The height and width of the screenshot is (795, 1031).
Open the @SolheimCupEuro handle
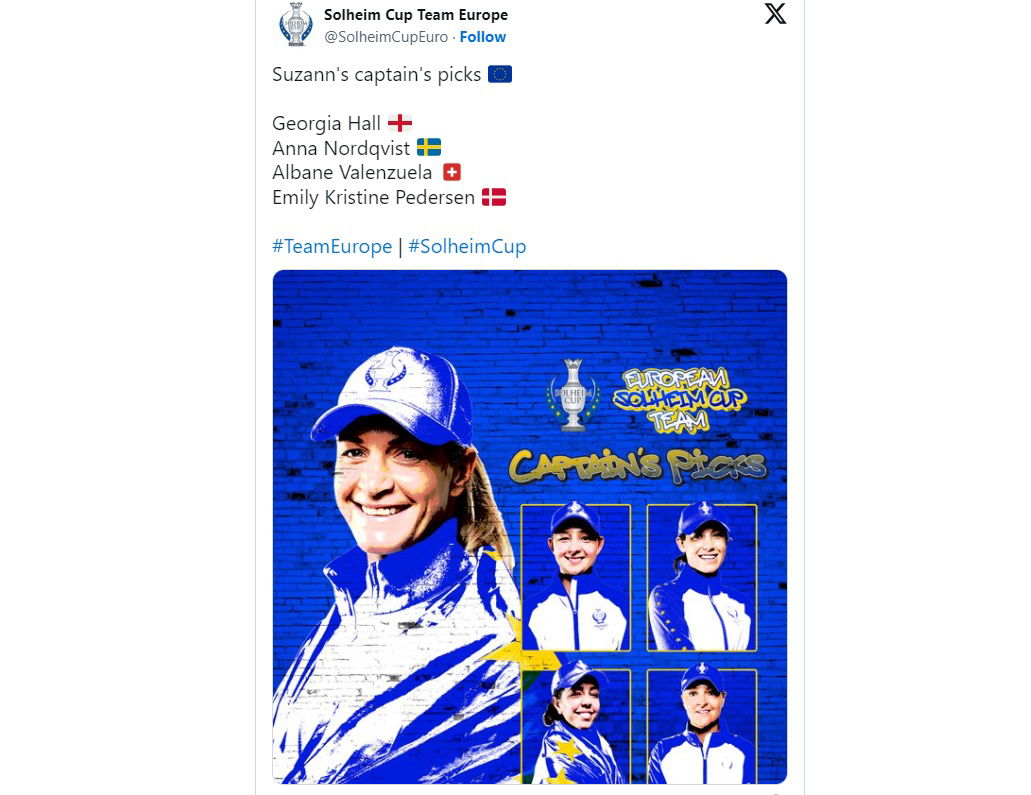(385, 37)
